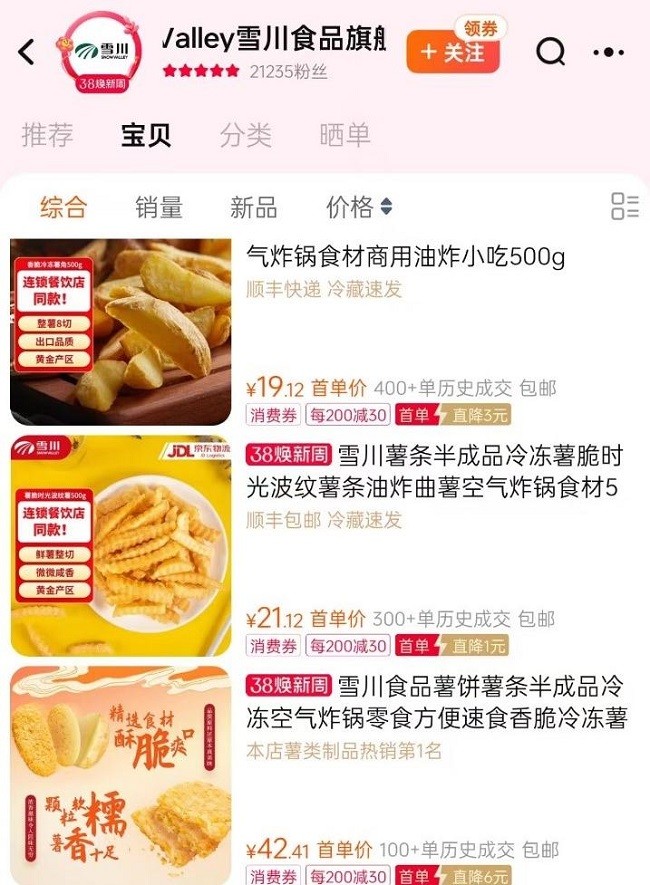Sort products by 综合

[63, 207]
